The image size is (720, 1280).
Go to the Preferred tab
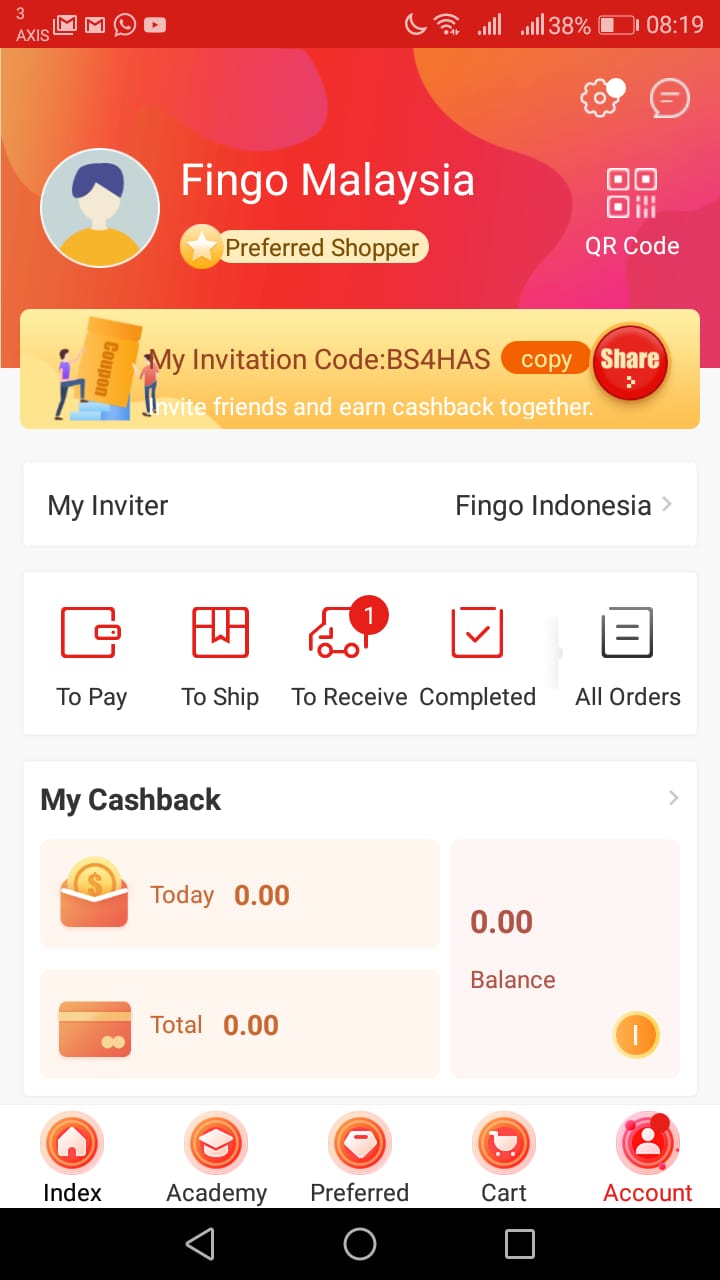(360, 1158)
